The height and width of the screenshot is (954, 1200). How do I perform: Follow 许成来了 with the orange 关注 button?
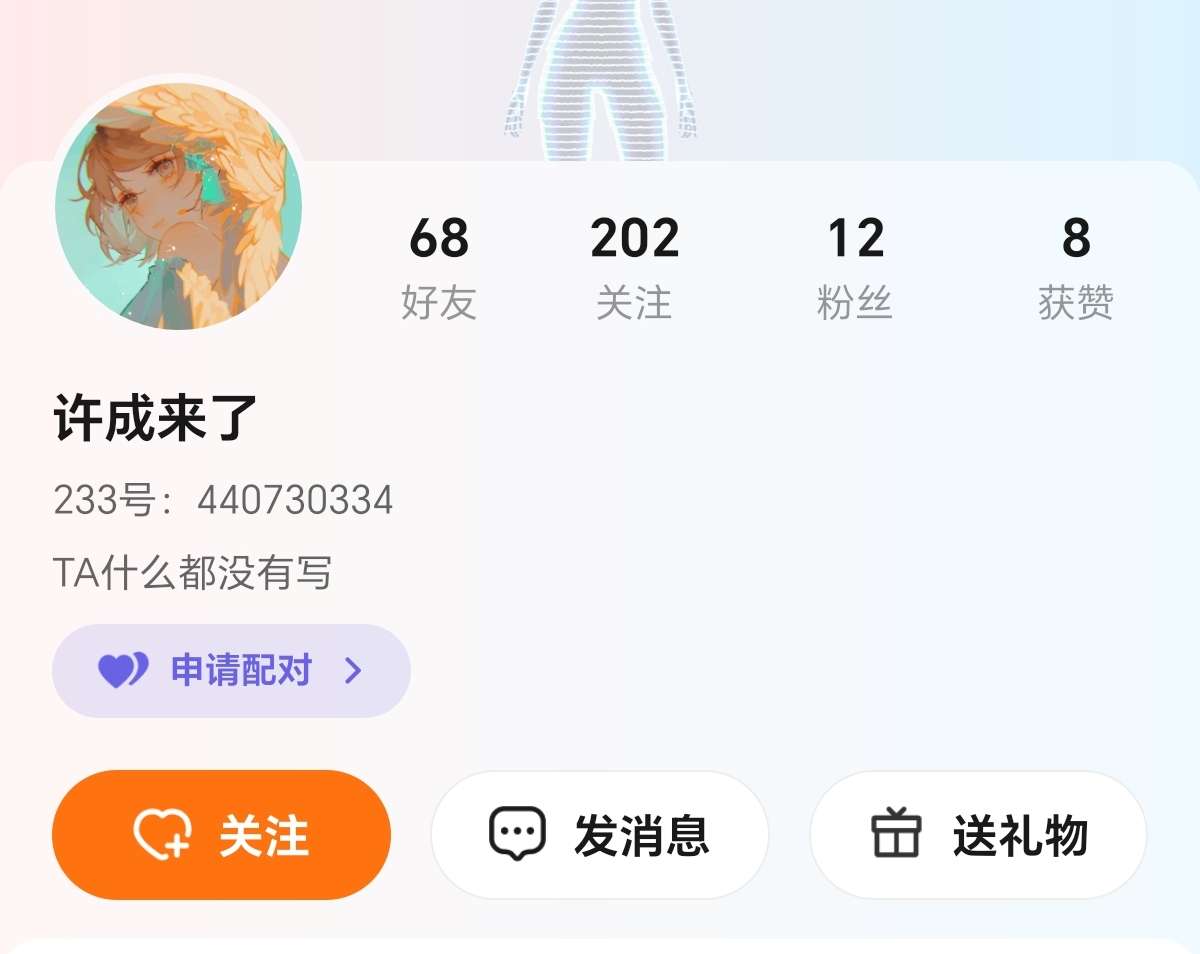221,835
